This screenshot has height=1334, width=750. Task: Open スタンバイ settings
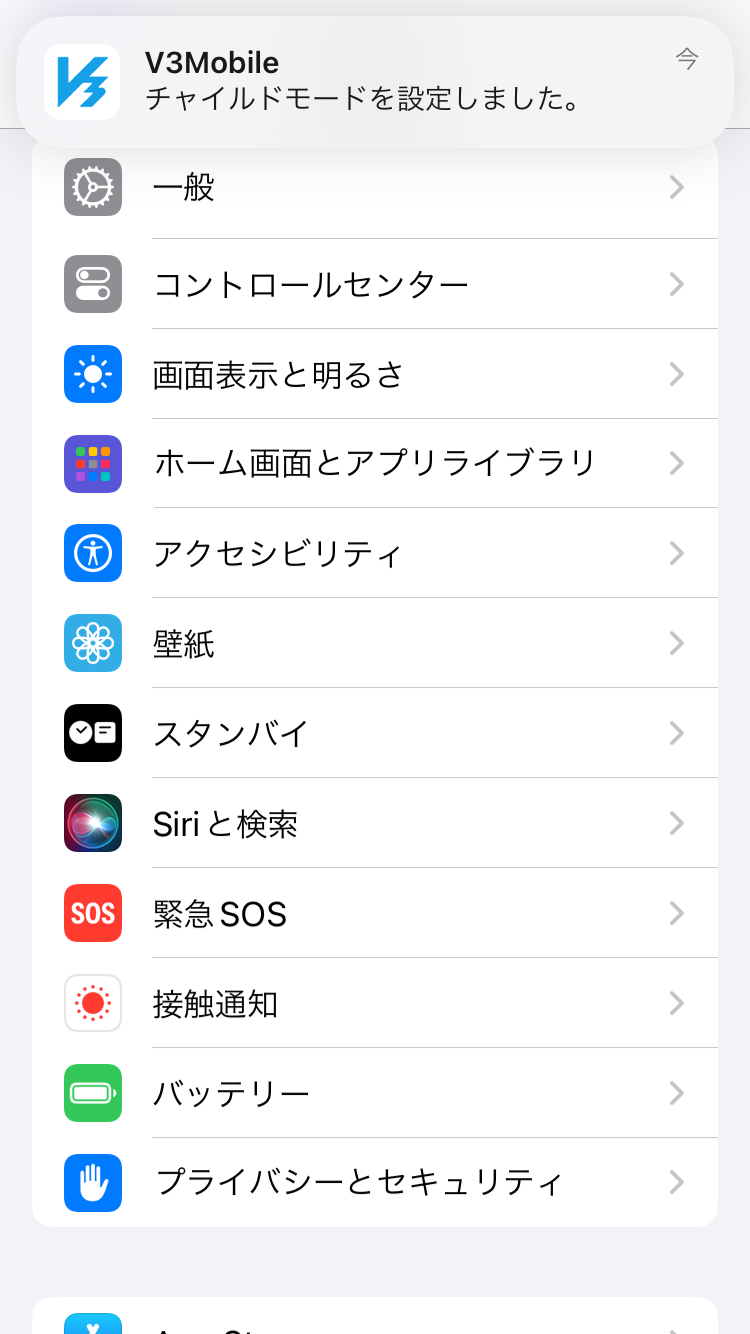[375, 733]
